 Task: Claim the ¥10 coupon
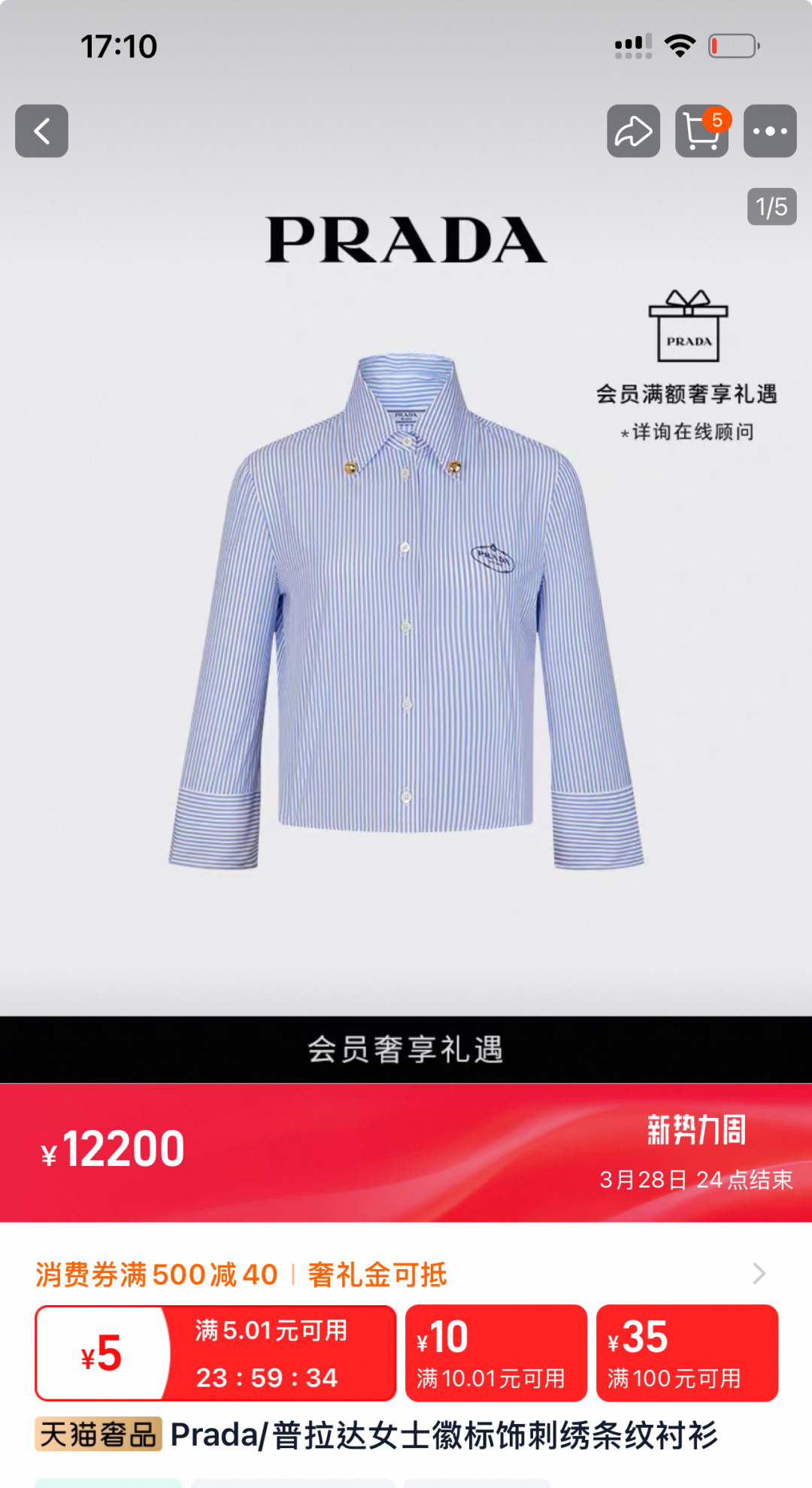(x=496, y=1353)
